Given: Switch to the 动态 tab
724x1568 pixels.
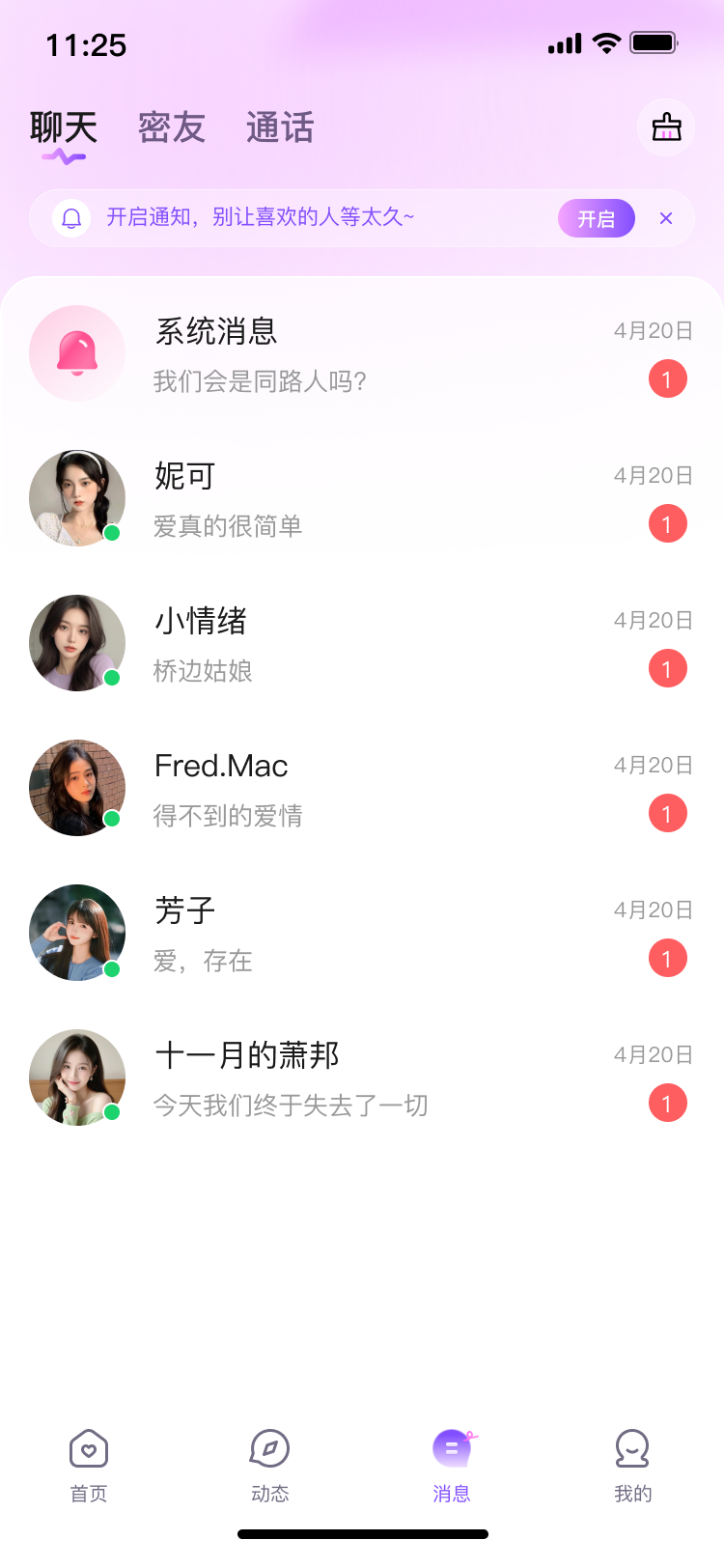Looking at the screenshot, I should tap(270, 1465).
